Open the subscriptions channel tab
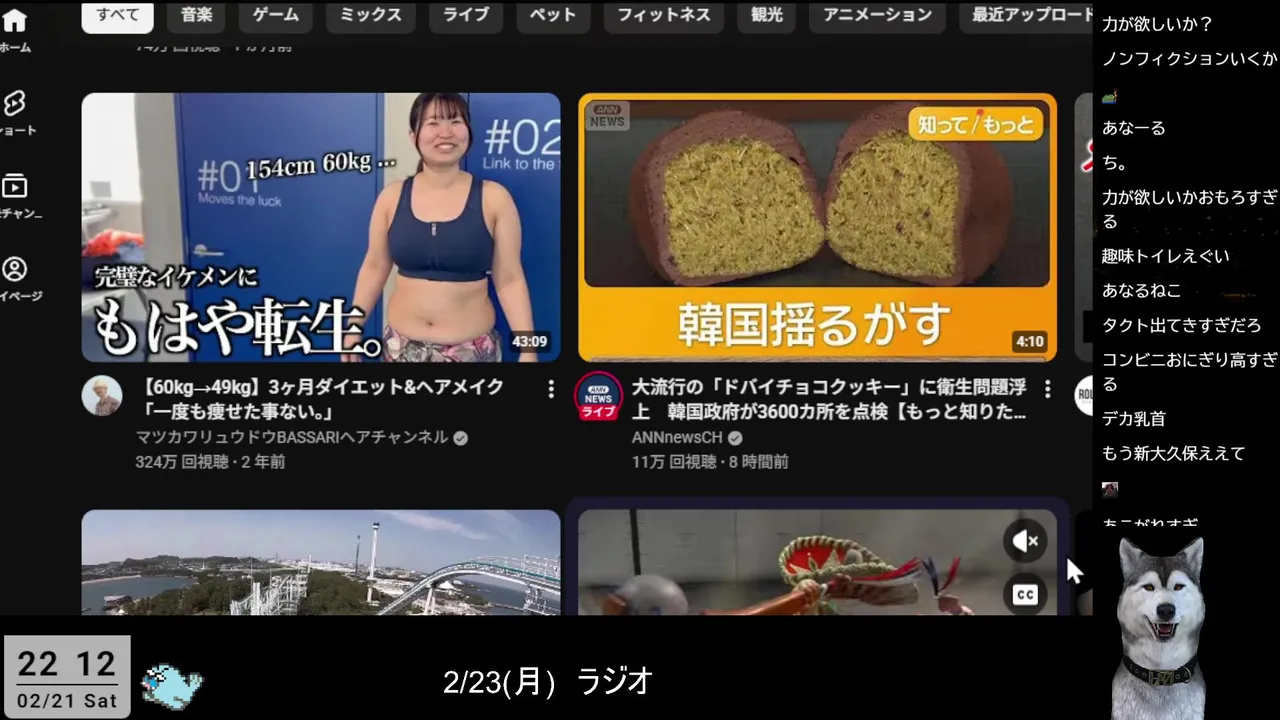The height and width of the screenshot is (720, 1280). tap(15, 195)
